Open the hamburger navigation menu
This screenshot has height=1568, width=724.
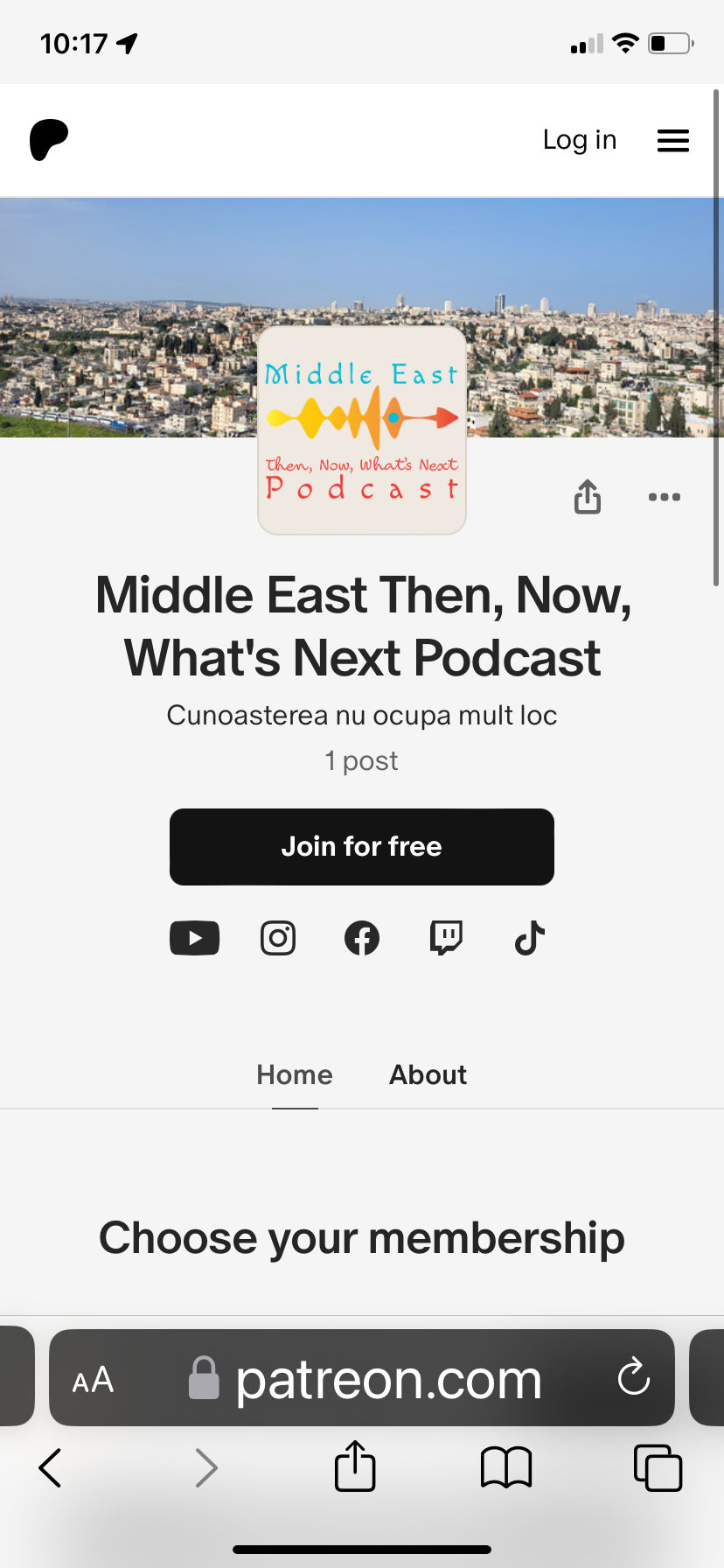(672, 140)
